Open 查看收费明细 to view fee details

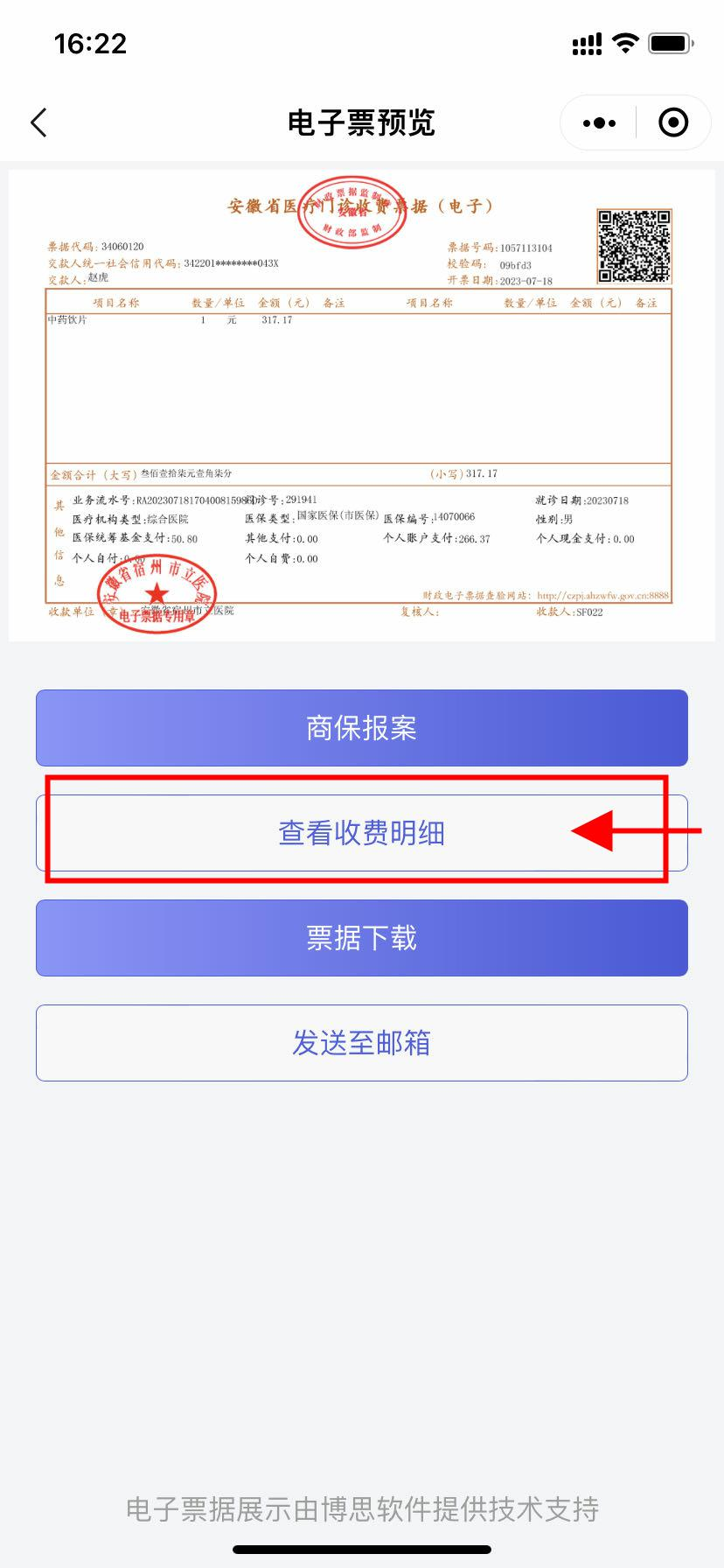tap(361, 833)
